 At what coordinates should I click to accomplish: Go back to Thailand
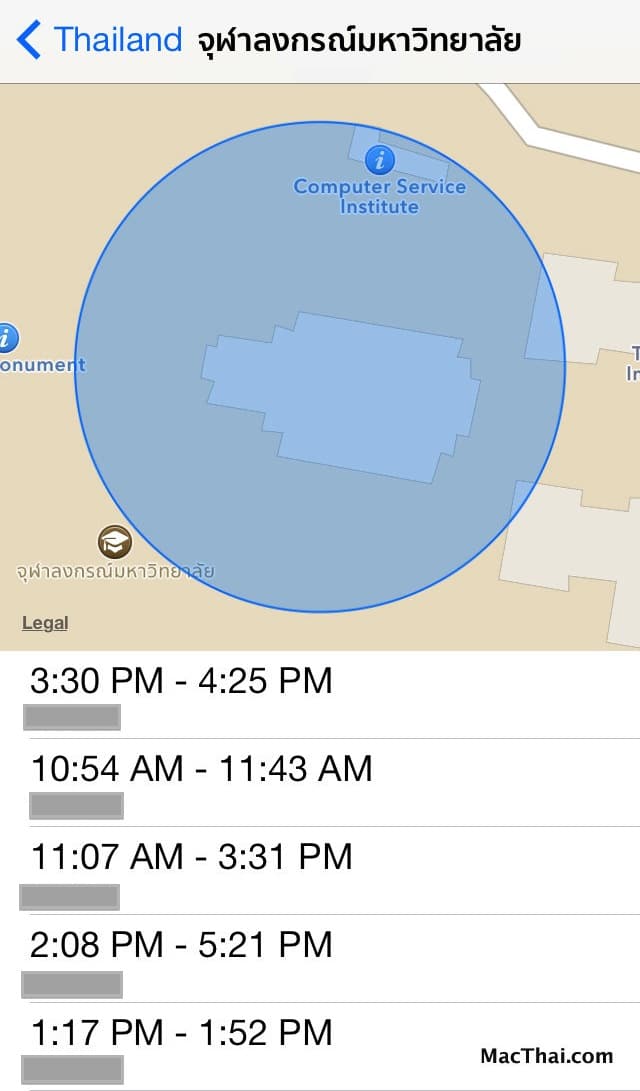(99, 40)
